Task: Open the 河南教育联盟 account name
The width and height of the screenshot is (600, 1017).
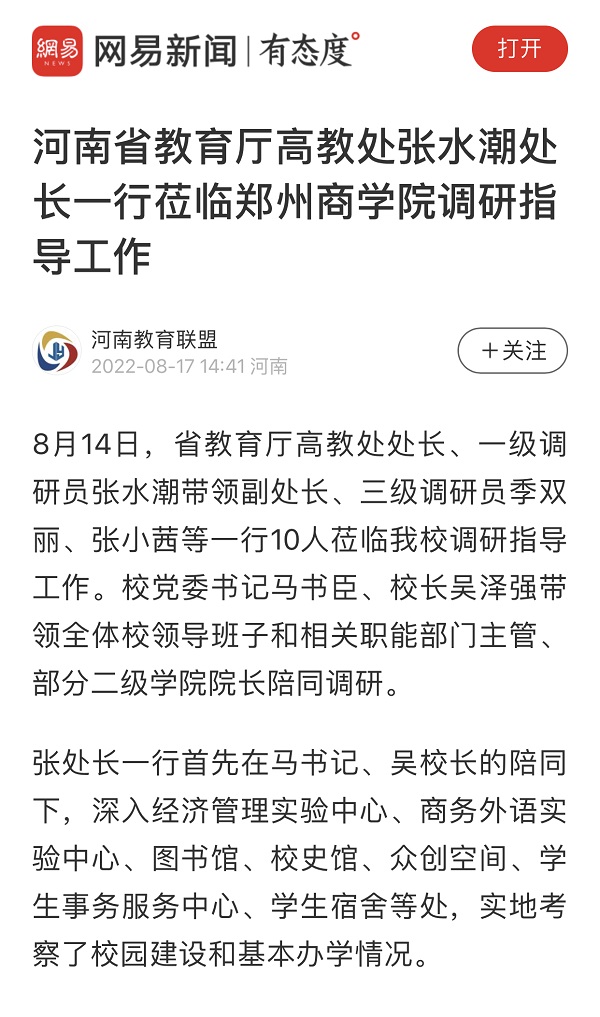Action: tap(154, 340)
